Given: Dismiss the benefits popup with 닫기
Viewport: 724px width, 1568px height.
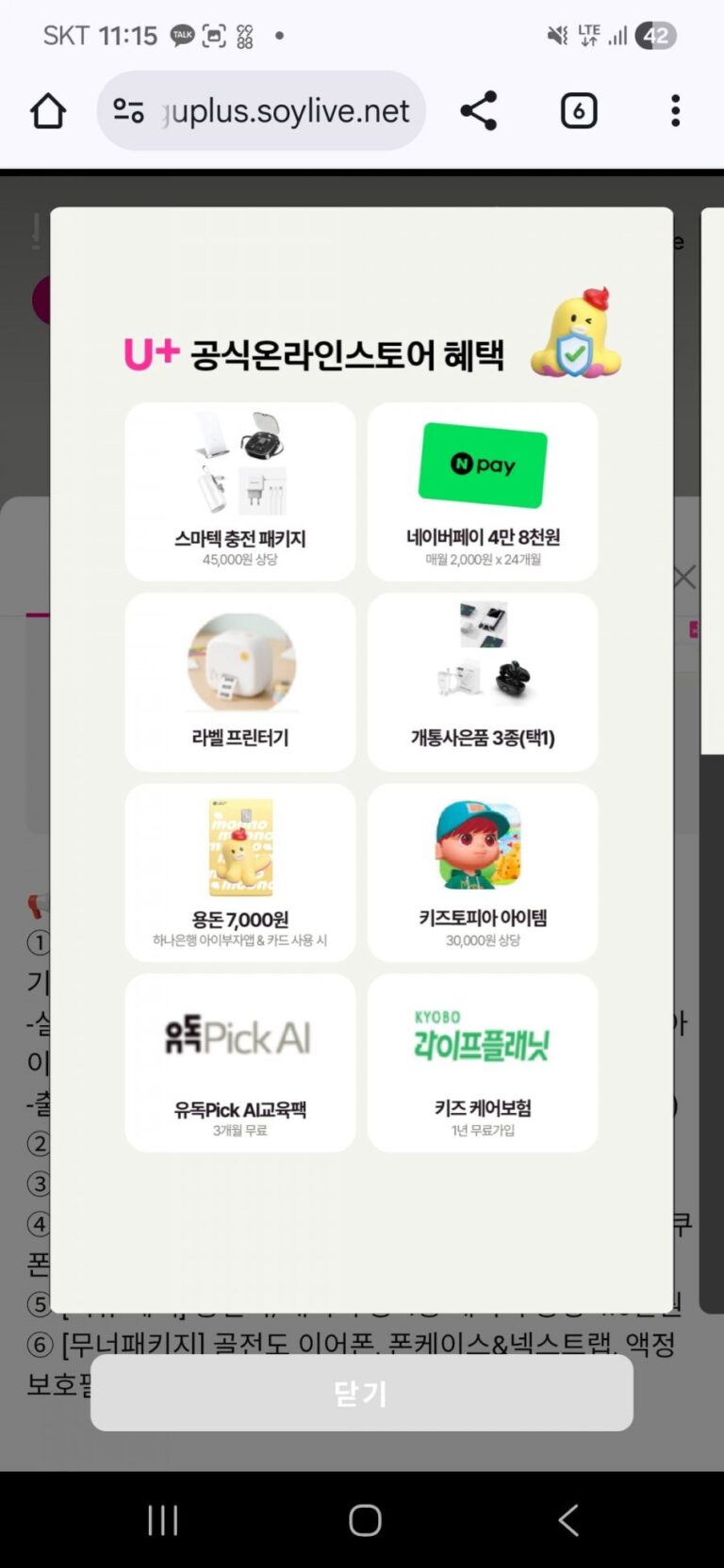Looking at the screenshot, I should tap(361, 1393).
